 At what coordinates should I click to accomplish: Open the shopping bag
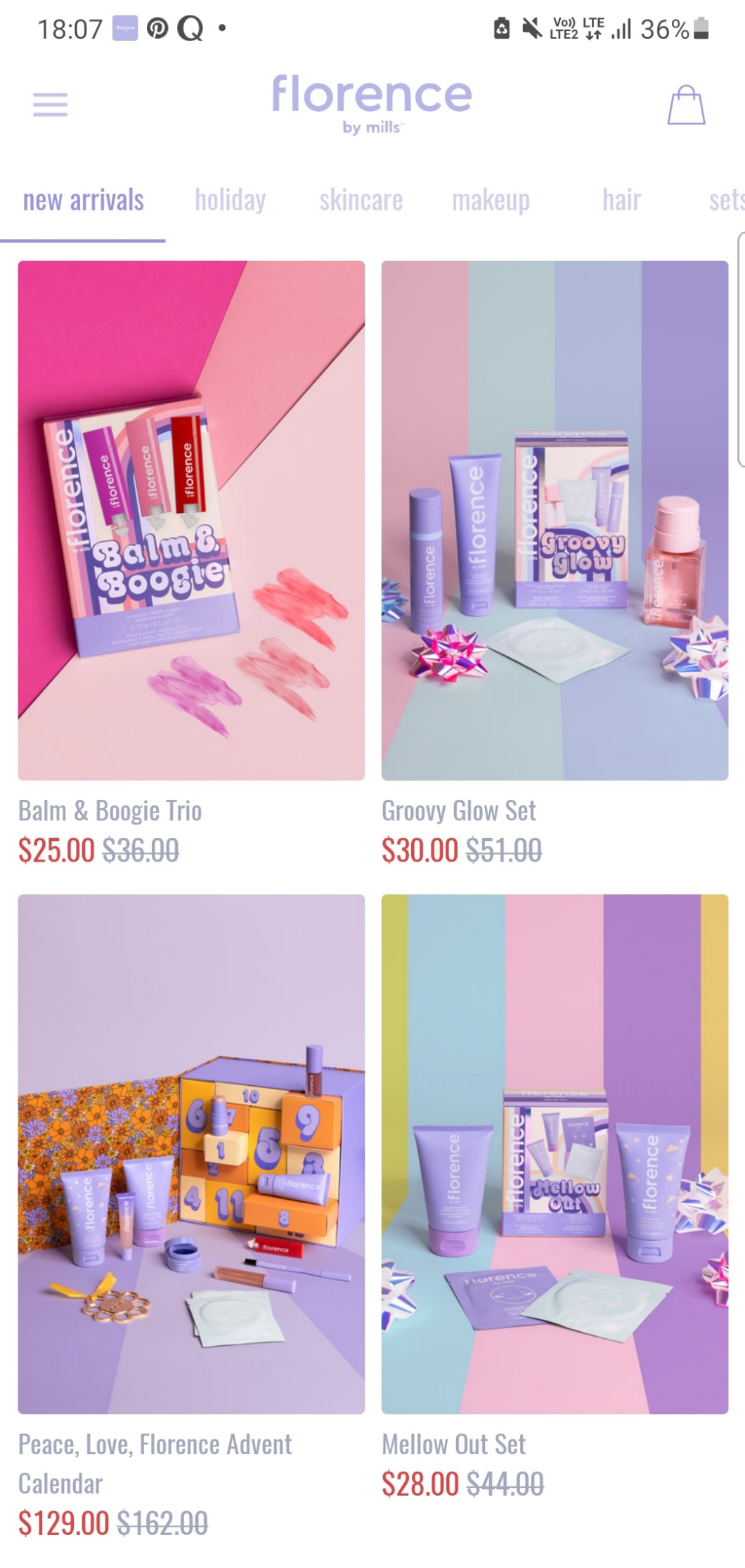(x=686, y=105)
